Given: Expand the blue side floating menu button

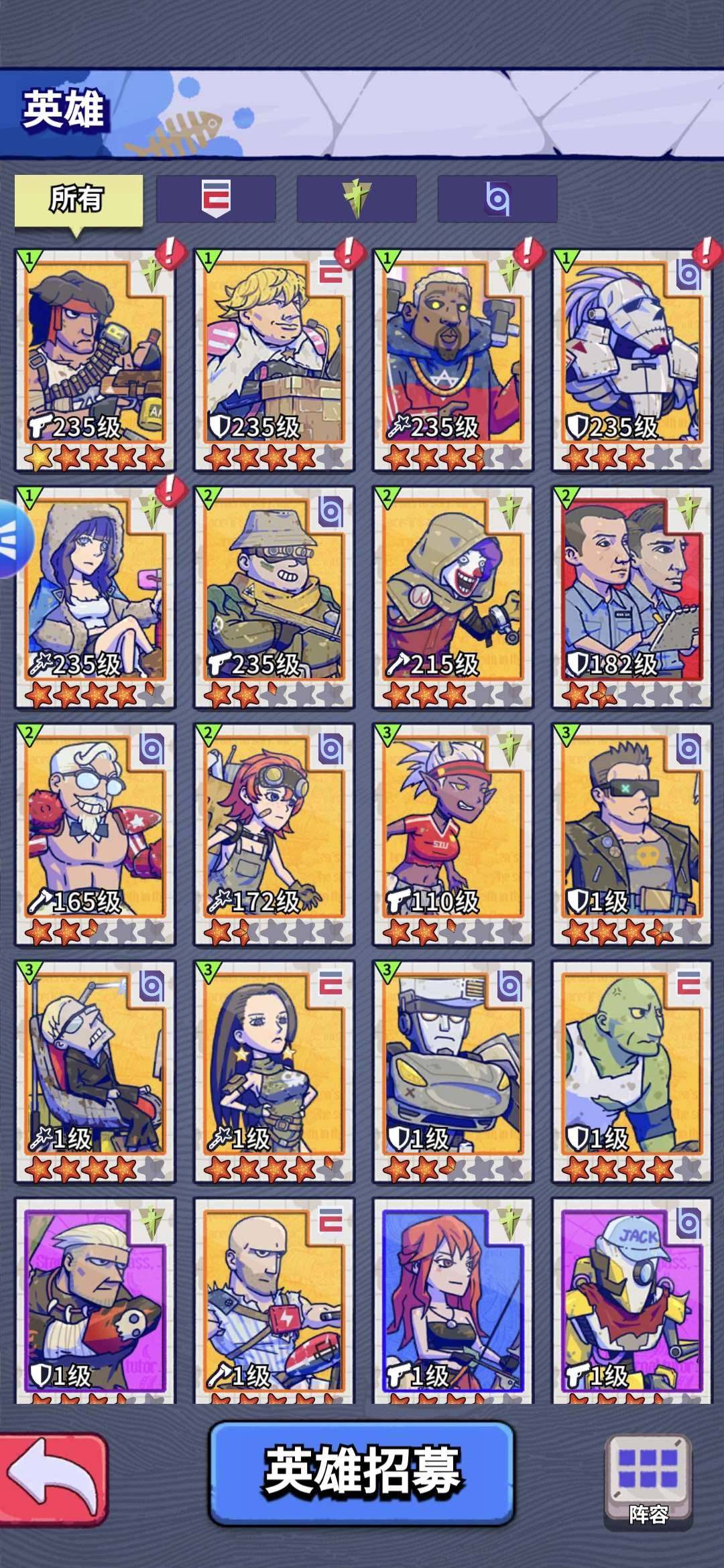Looking at the screenshot, I should pos(15,539).
